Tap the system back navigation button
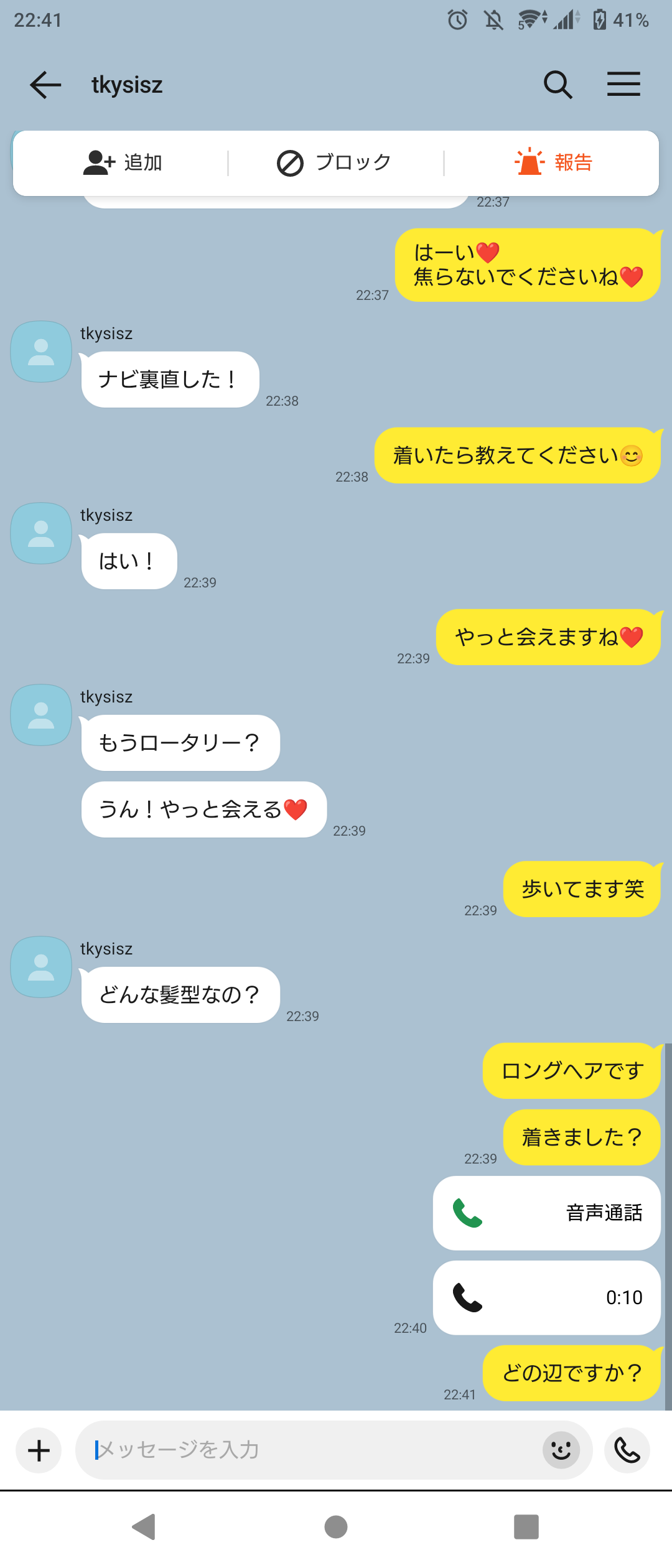Viewport: 672px width, 1568px height. [x=144, y=1527]
